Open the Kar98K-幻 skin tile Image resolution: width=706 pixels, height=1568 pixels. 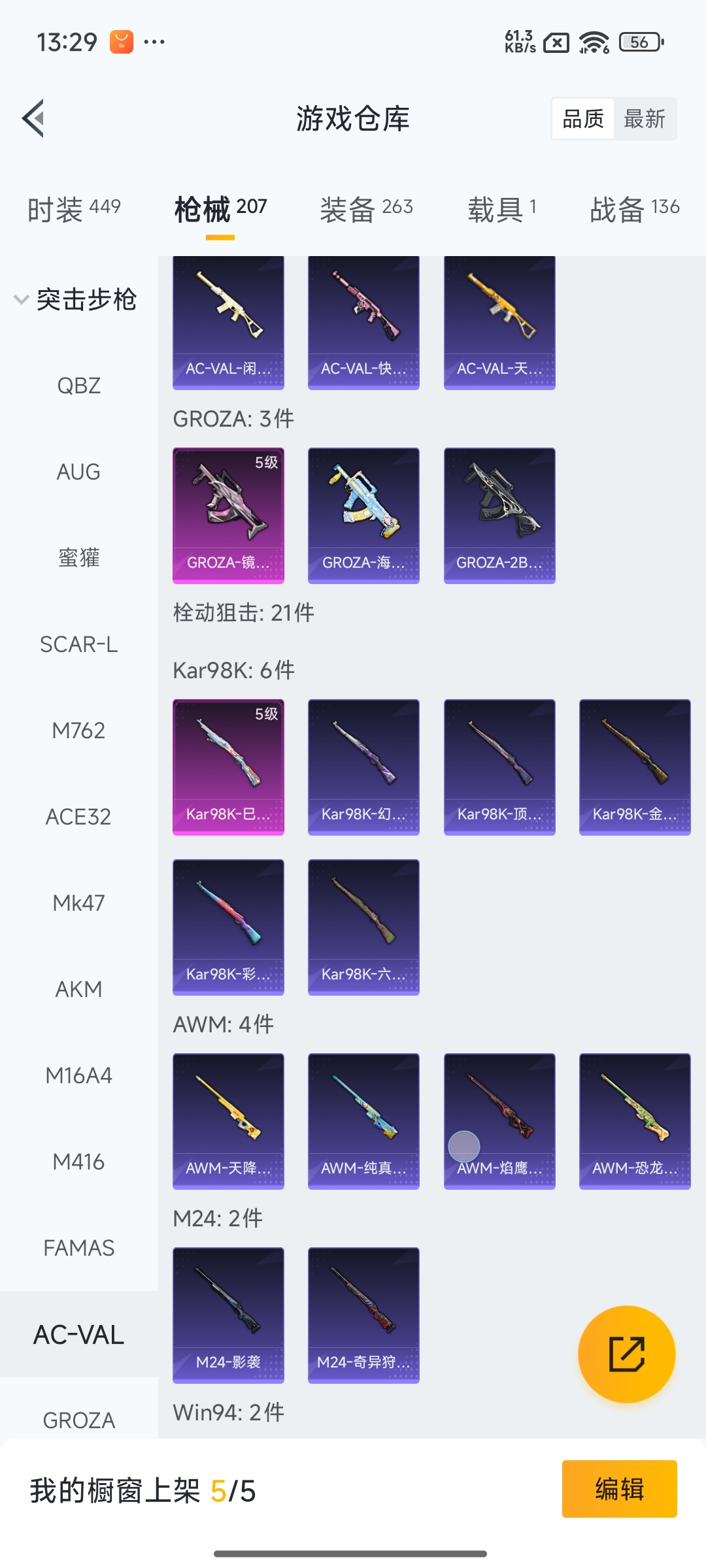pos(363,766)
